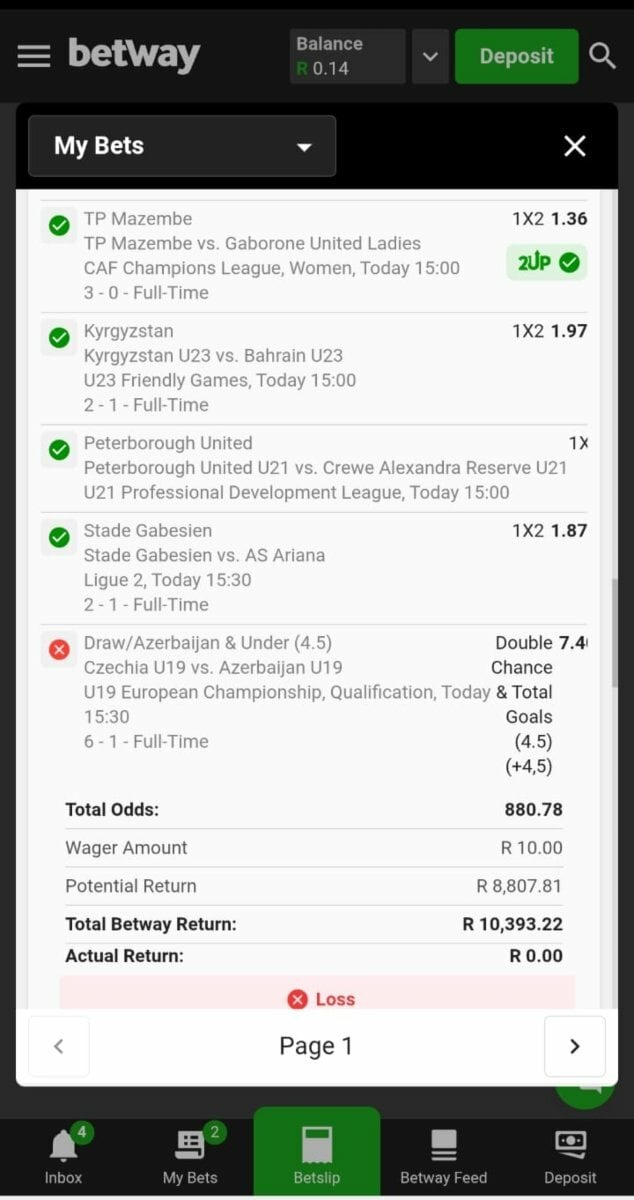Go to the next page of bets

click(x=574, y=1046)
